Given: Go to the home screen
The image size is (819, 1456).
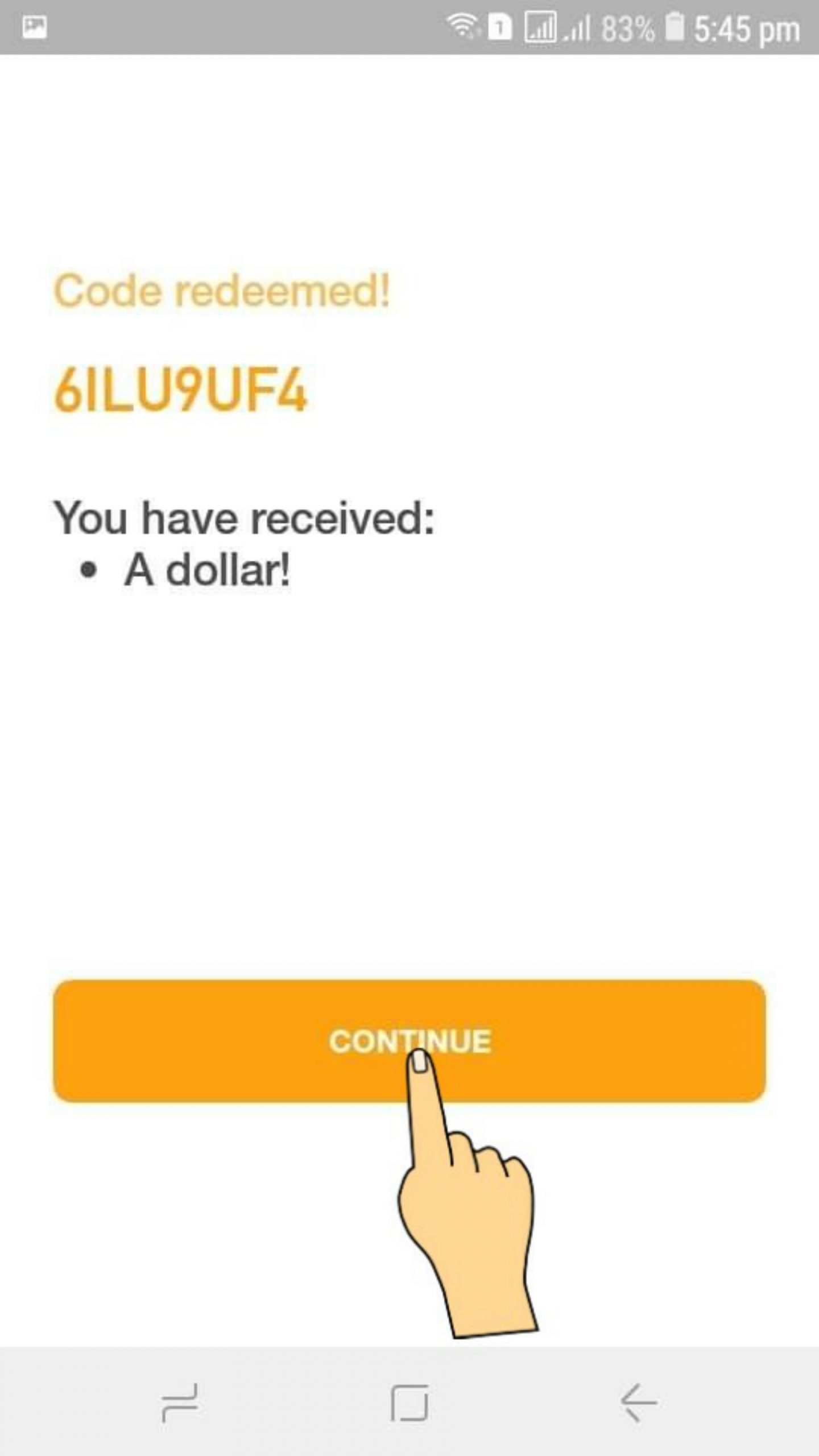Looking at the screenshot, I should point(409,1403).
